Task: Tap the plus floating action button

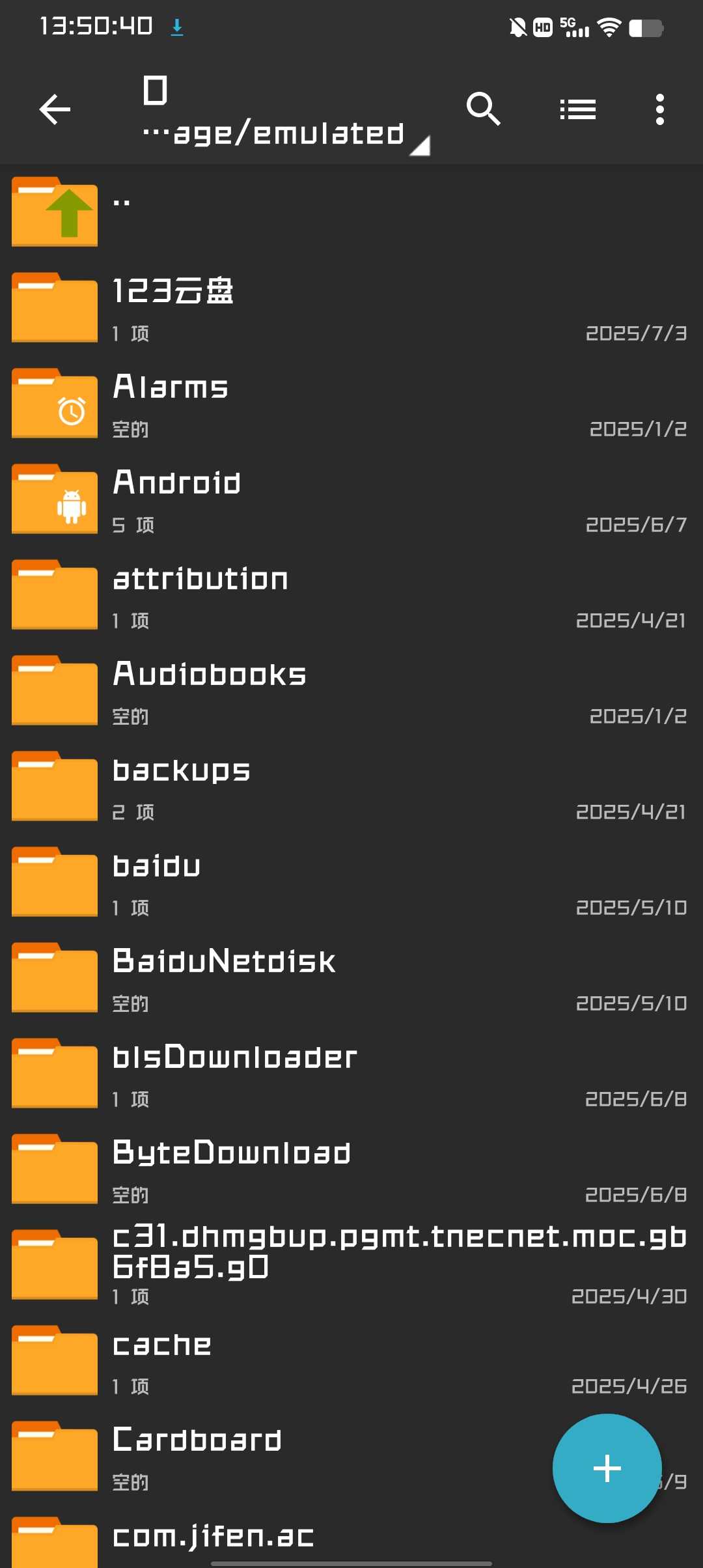Action: 607,1468
